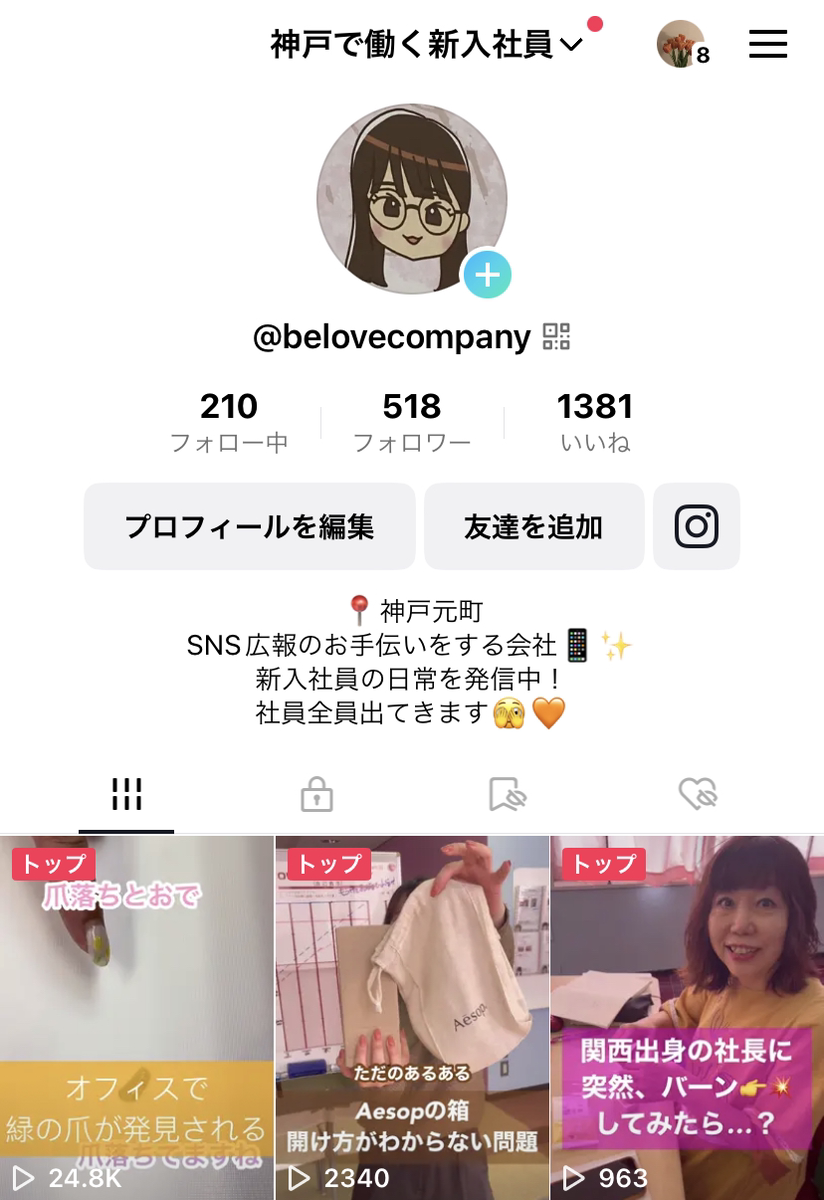824x1200 pixels.
Task: Open the account switcher 神戸で働く新入社員
Action: 425,45
